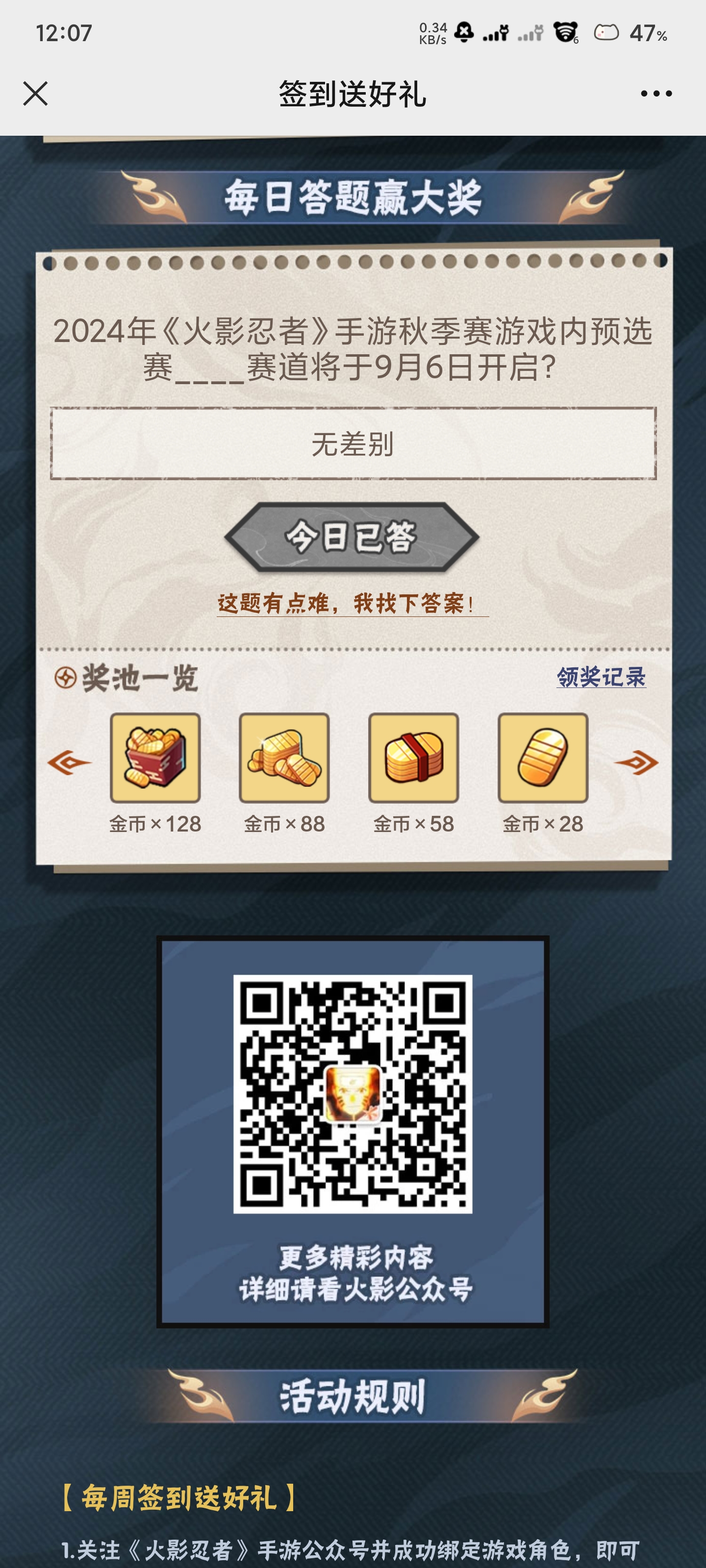Open the three-dot overflow menu

click(656, 94)
